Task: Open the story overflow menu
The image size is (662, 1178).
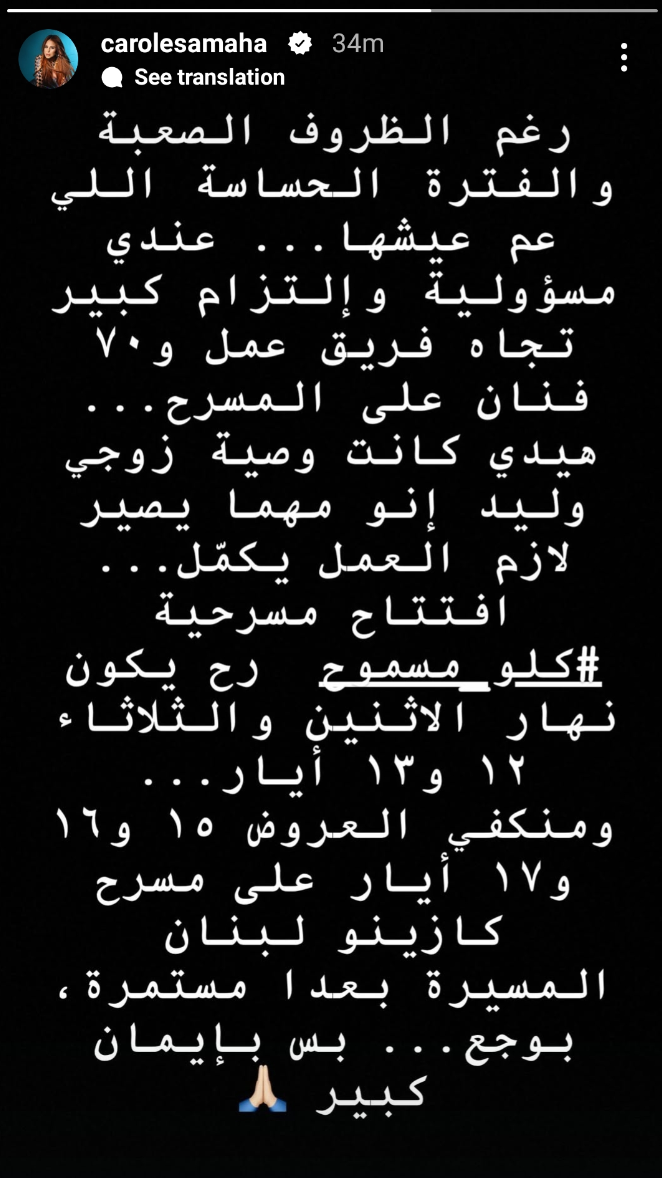Action: pos(624,57)
